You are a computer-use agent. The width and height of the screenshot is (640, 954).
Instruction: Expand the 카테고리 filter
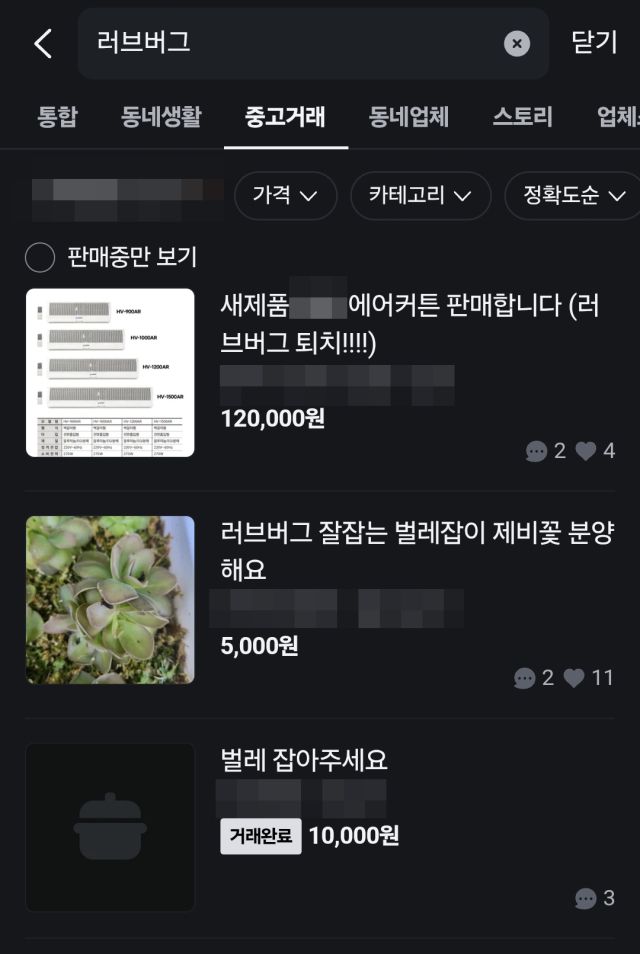(x=420, y=196)
